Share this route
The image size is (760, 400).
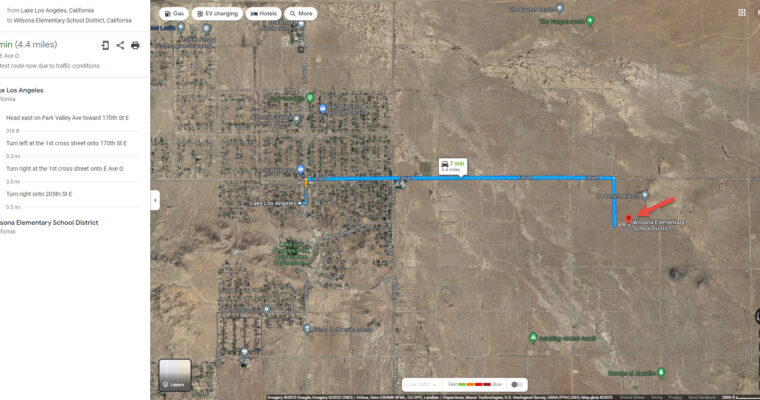point(120,45)
